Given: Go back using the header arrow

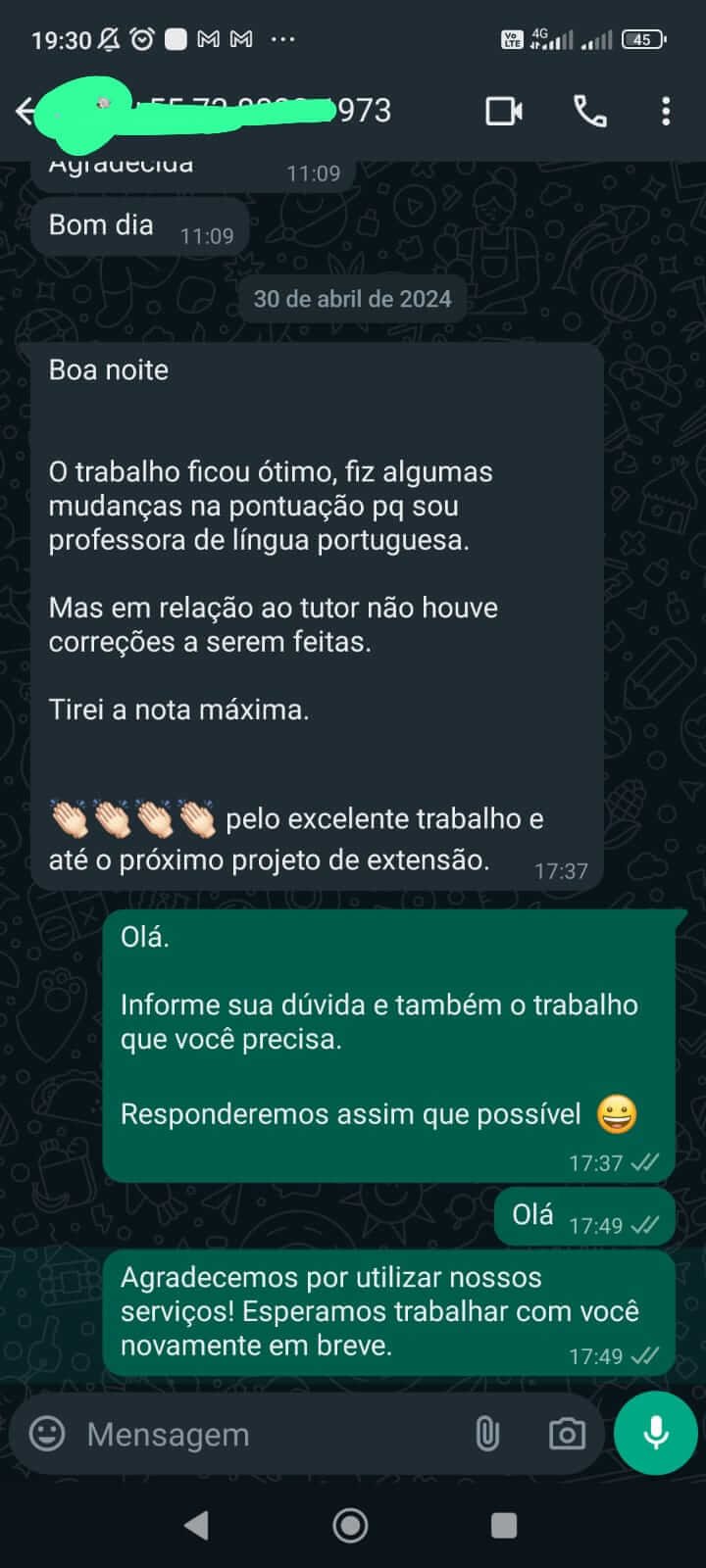Looking at the screenshot, I should click(25, 111).
